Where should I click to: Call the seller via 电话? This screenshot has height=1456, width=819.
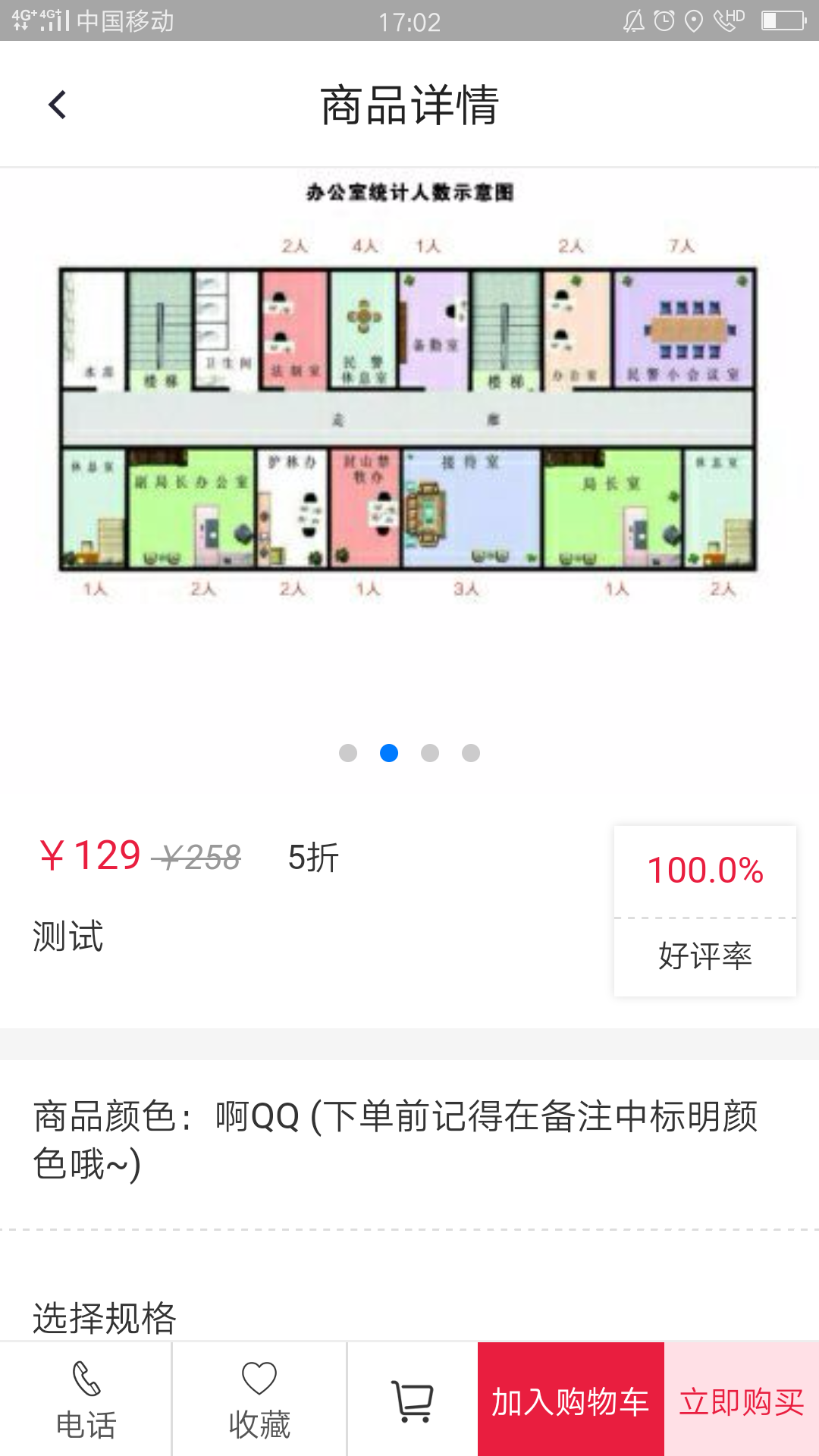pos(86,1400)
